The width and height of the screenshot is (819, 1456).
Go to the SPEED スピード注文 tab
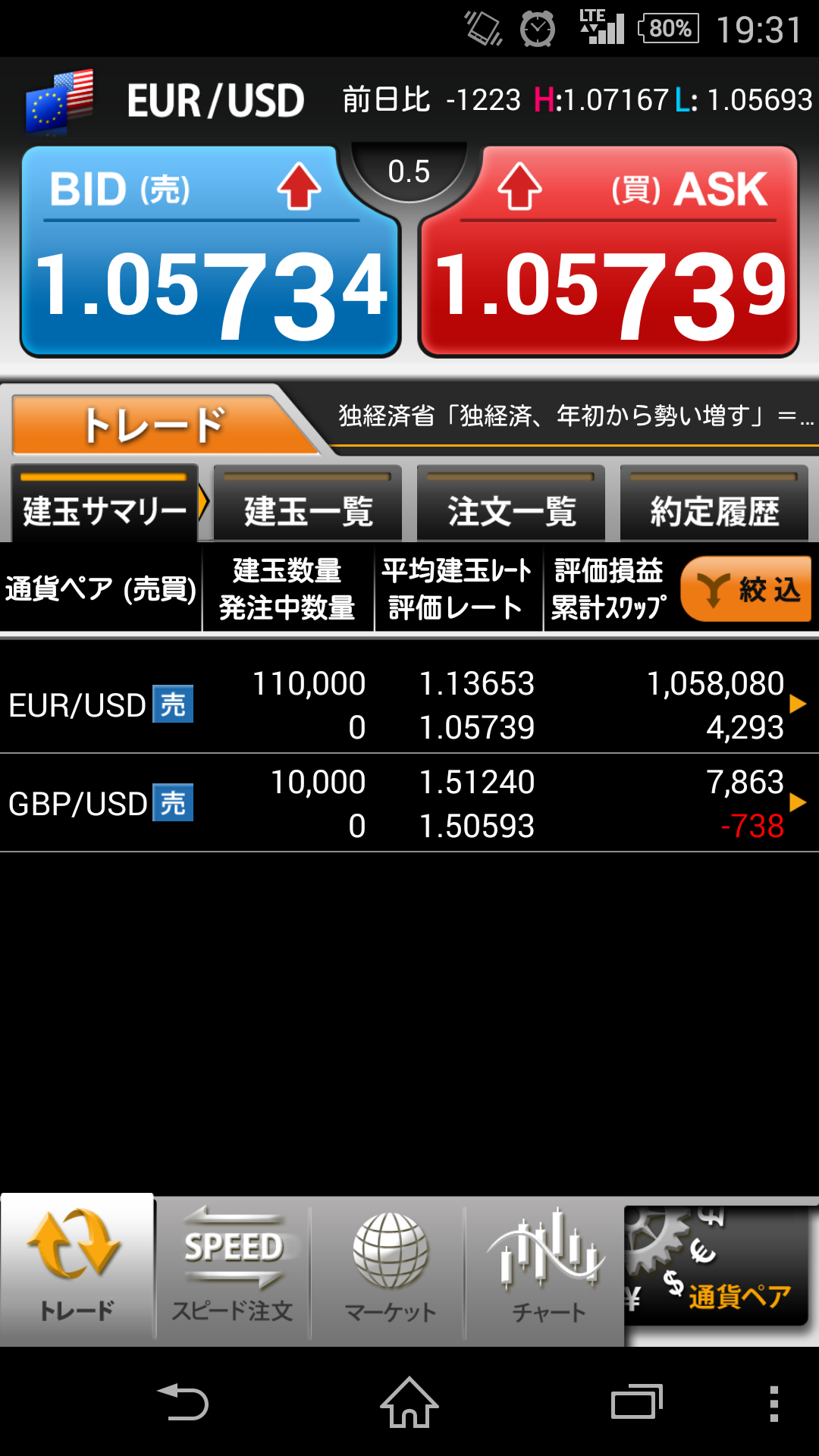pyautogui.click(x=233, y=1269)
